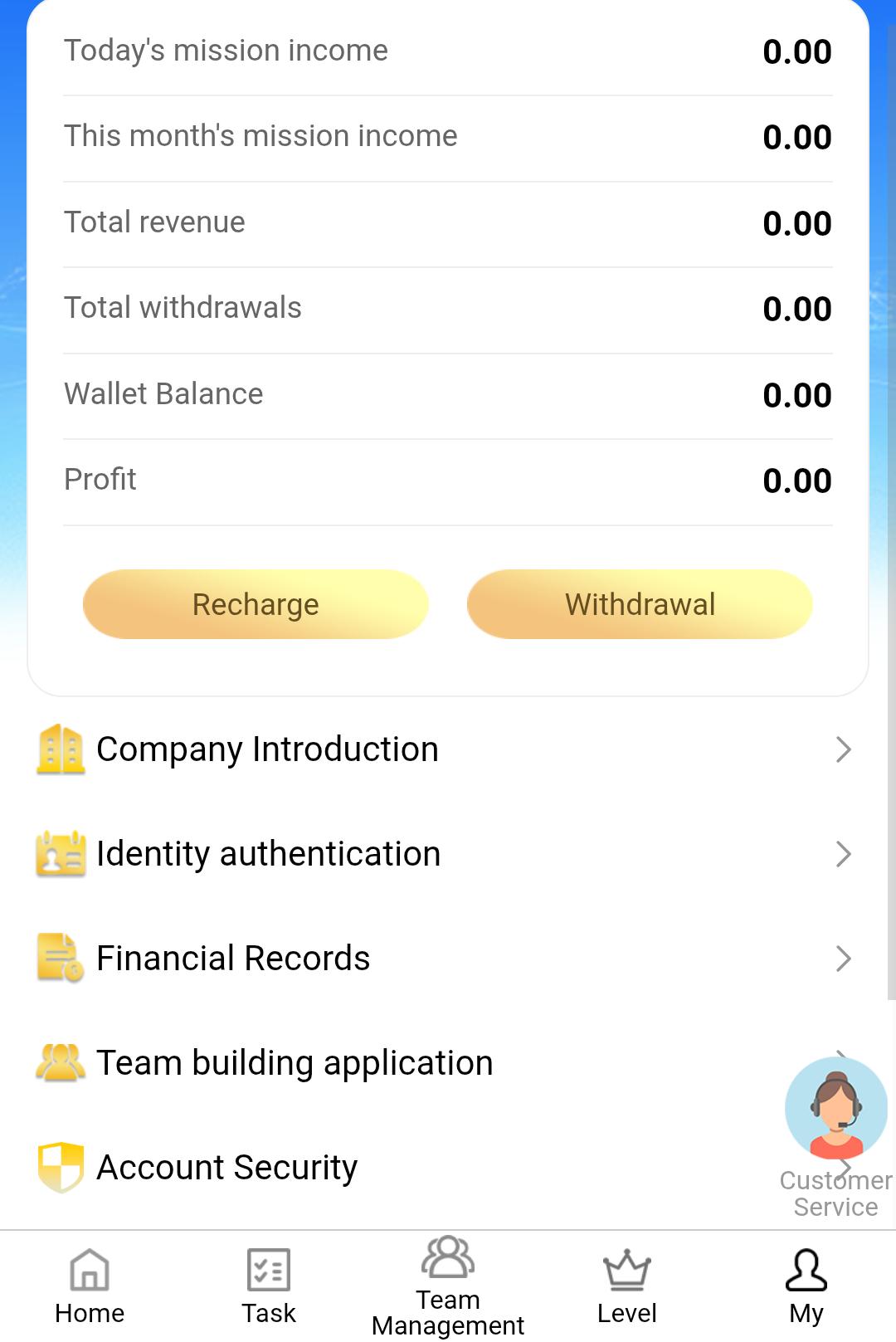Click the Financial Records document icon
896x1342 pixels.
[60, 958]
